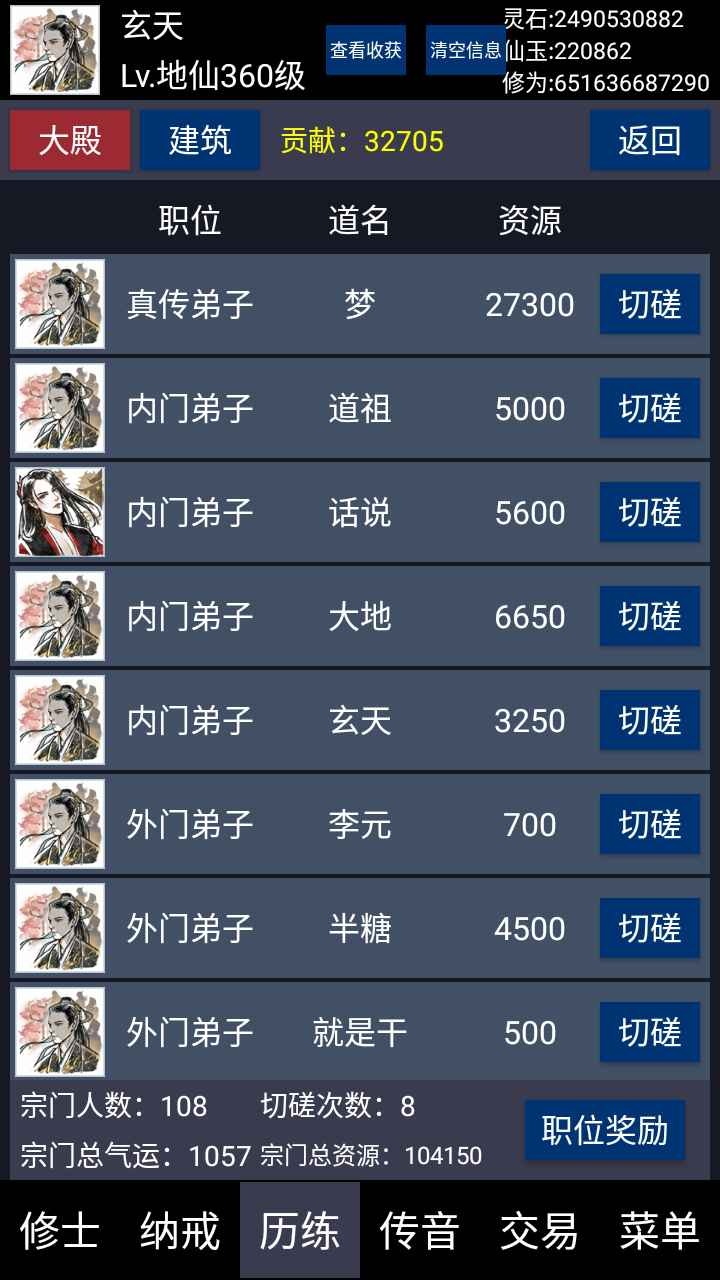Open the 纳戒 bottom tab
This screenshot has height=1280, width=720.
click(x=180, y=1230)
